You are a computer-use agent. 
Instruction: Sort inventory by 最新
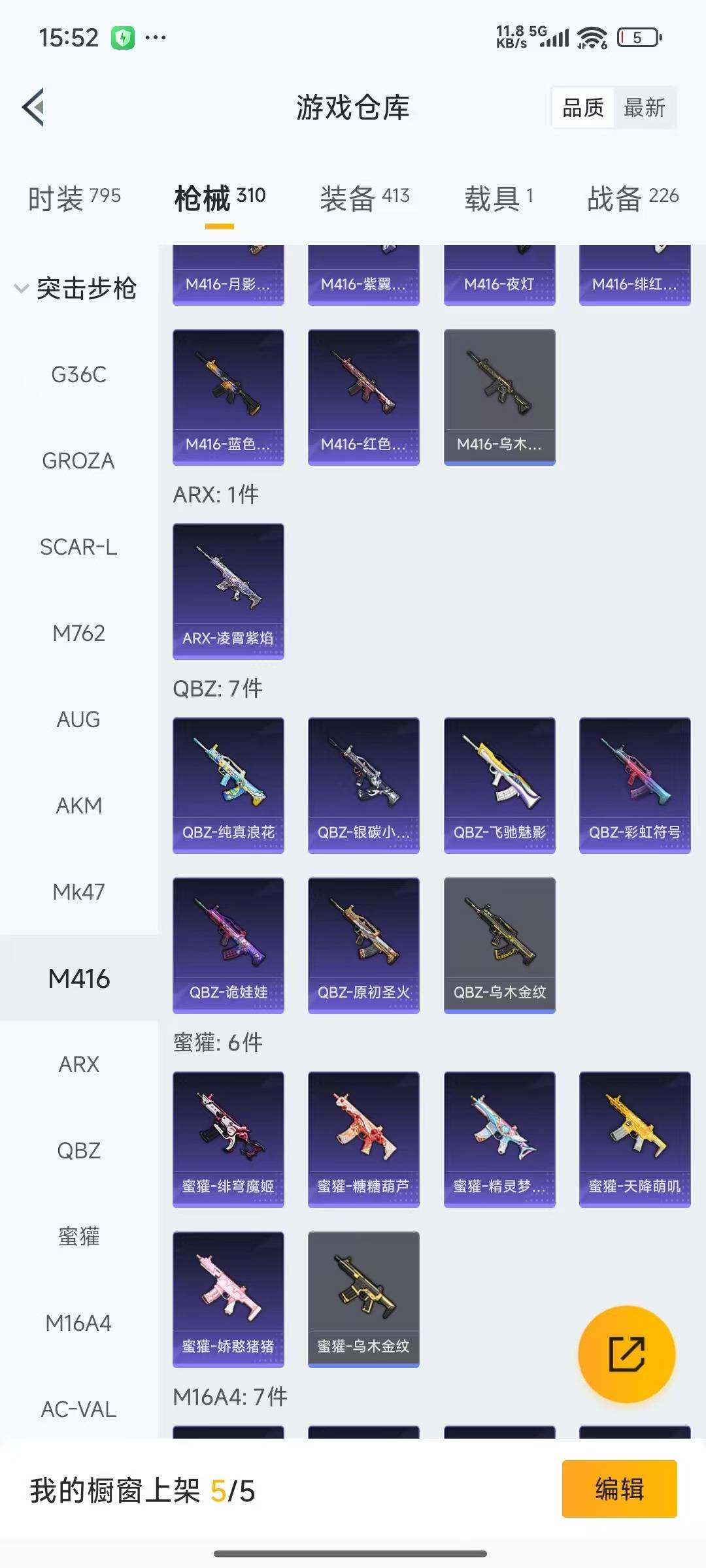pyautogui.click(x=644, y=108)
